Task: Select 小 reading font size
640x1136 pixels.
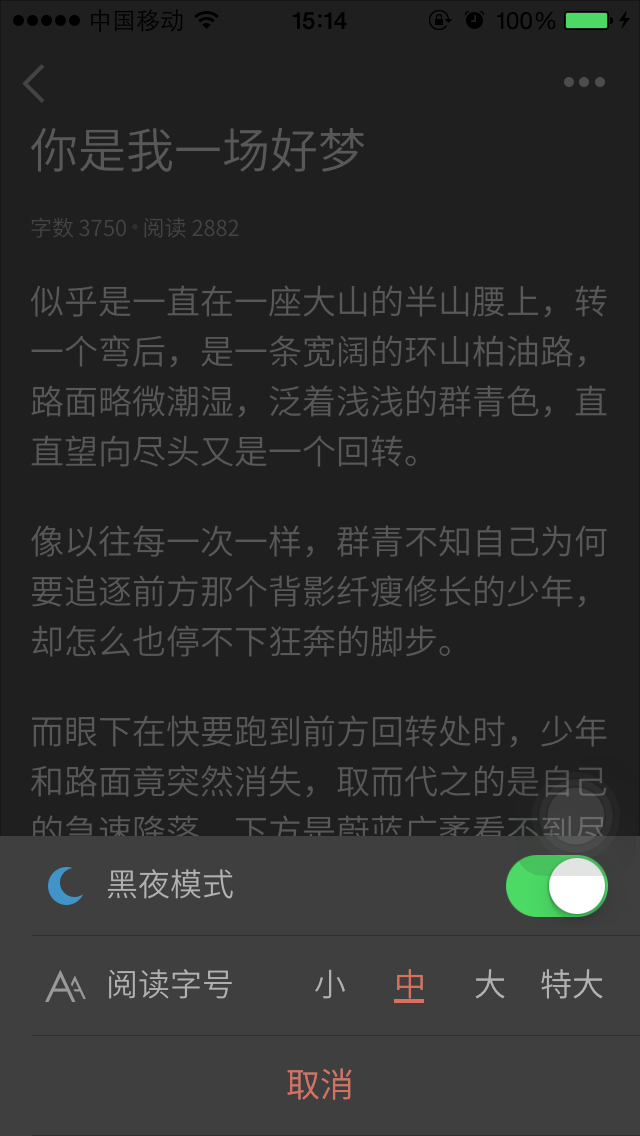Action: [x=330, y=985]
